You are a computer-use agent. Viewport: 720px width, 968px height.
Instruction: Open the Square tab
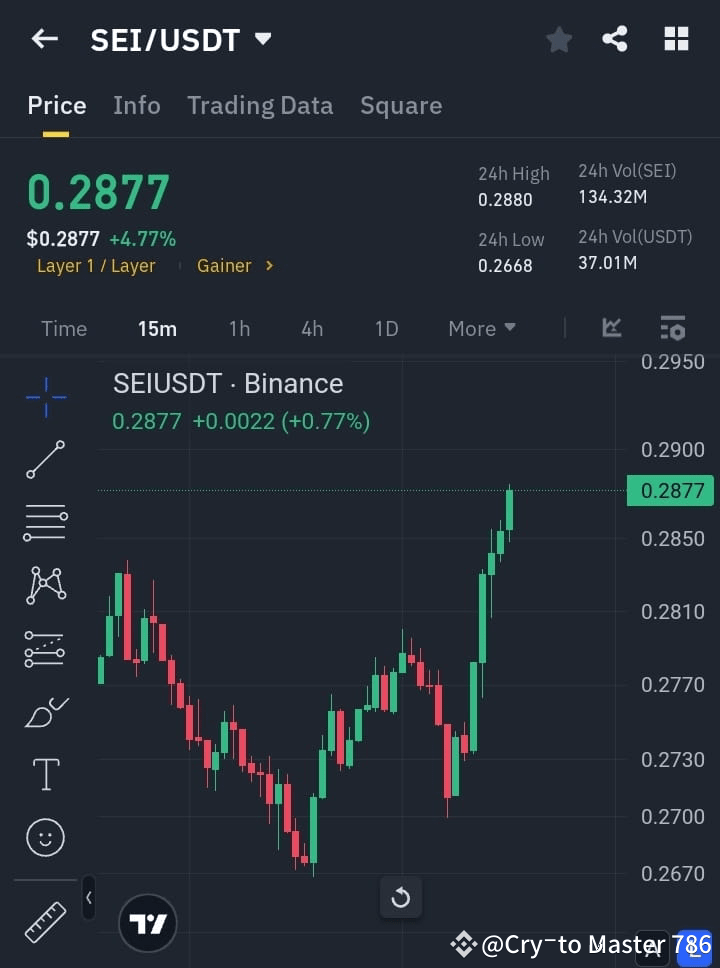point(401,105)
